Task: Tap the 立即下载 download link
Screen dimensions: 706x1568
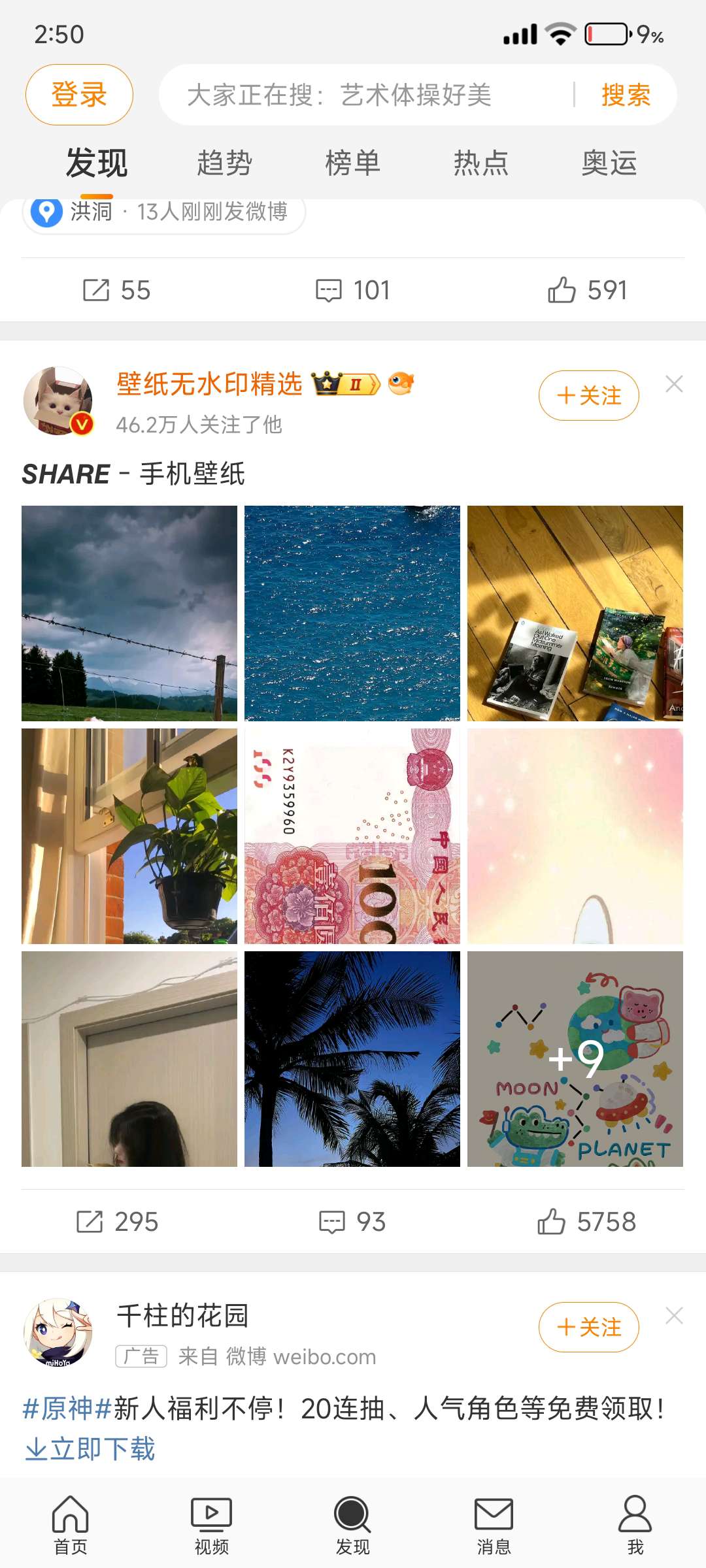Action: click(x=90, y=1448)
